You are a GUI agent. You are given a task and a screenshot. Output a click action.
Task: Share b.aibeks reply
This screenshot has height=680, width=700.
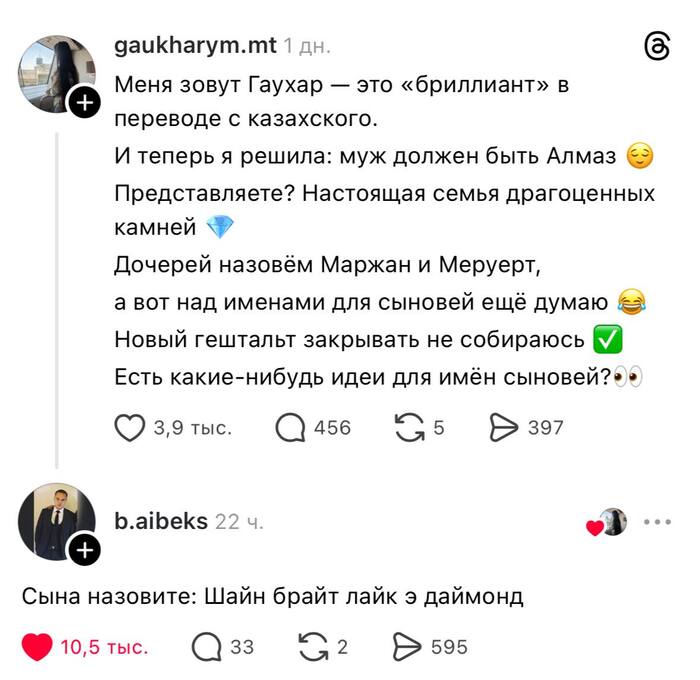tap(407, 647)
